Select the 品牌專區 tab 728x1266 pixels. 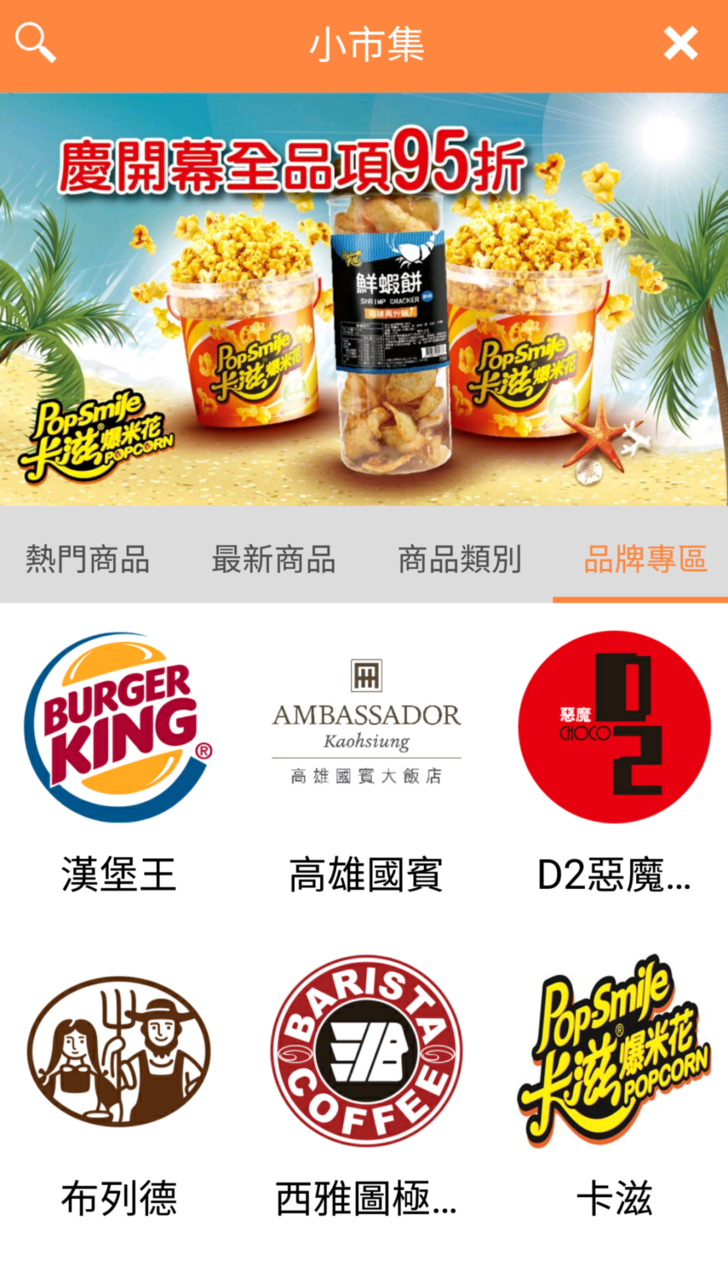click(x=645, y=559)
